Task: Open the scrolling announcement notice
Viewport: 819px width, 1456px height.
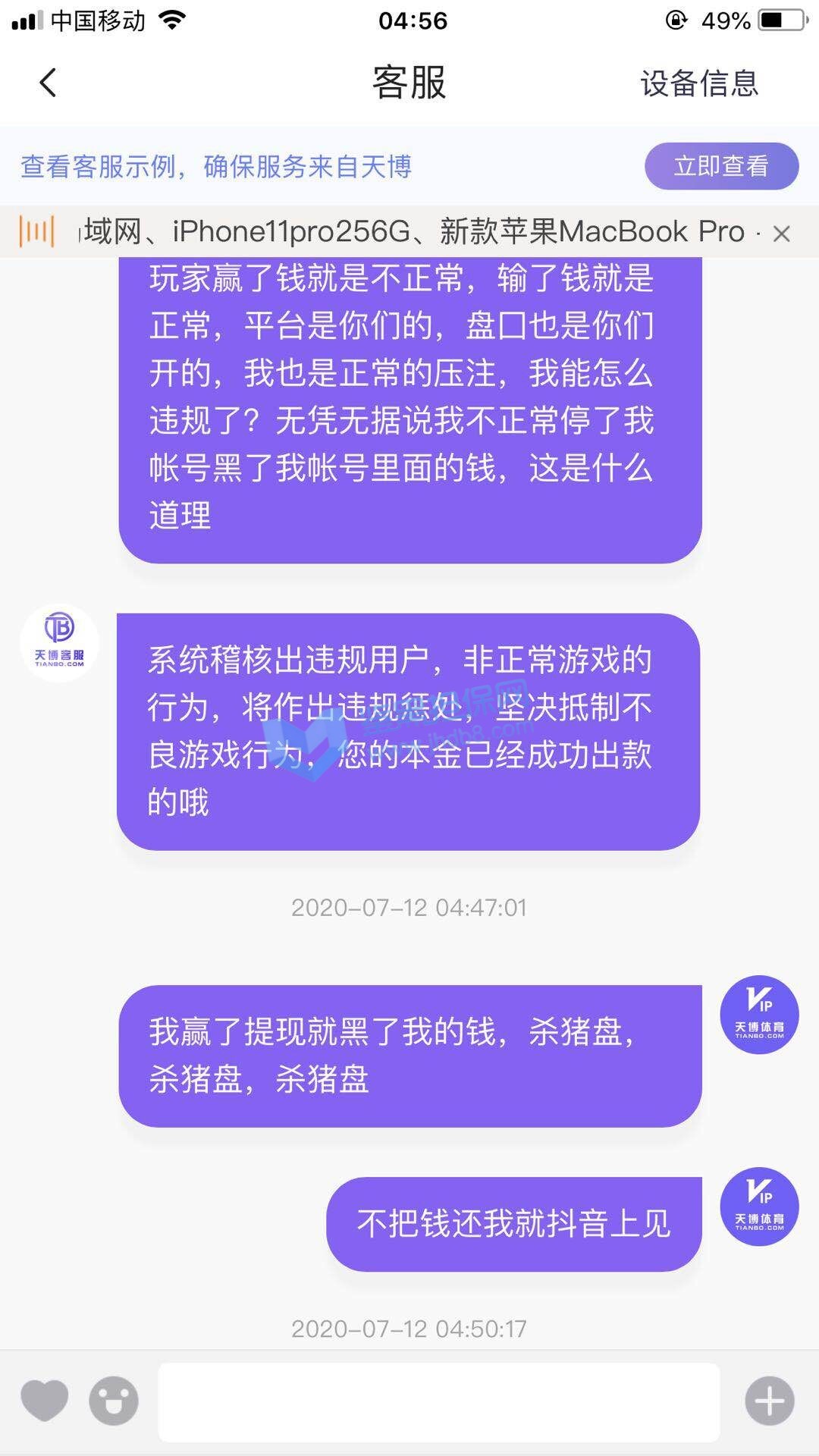Action: click(x=413, y=232)
